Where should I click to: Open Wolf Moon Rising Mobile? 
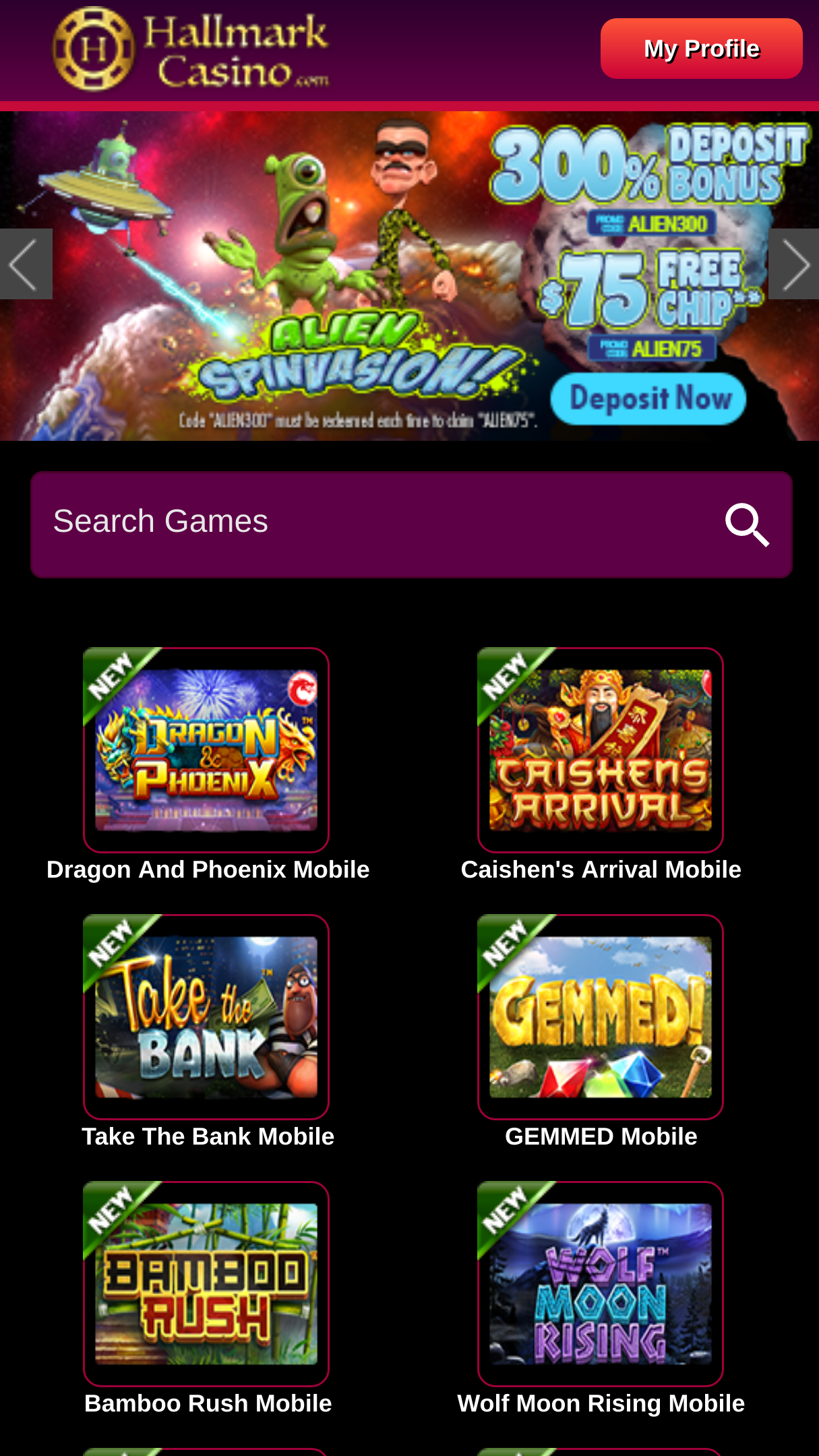(x=600, y=1283)
